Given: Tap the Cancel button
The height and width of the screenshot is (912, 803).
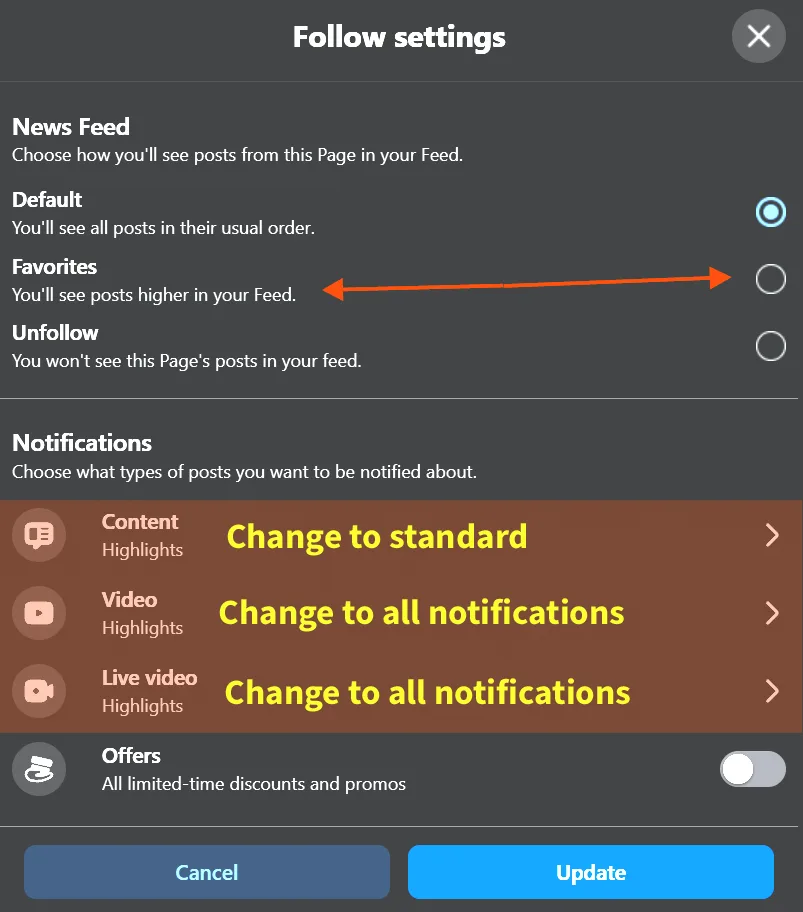Looking at the screenshot, I should pyautogui.click(x=207, y=872).
